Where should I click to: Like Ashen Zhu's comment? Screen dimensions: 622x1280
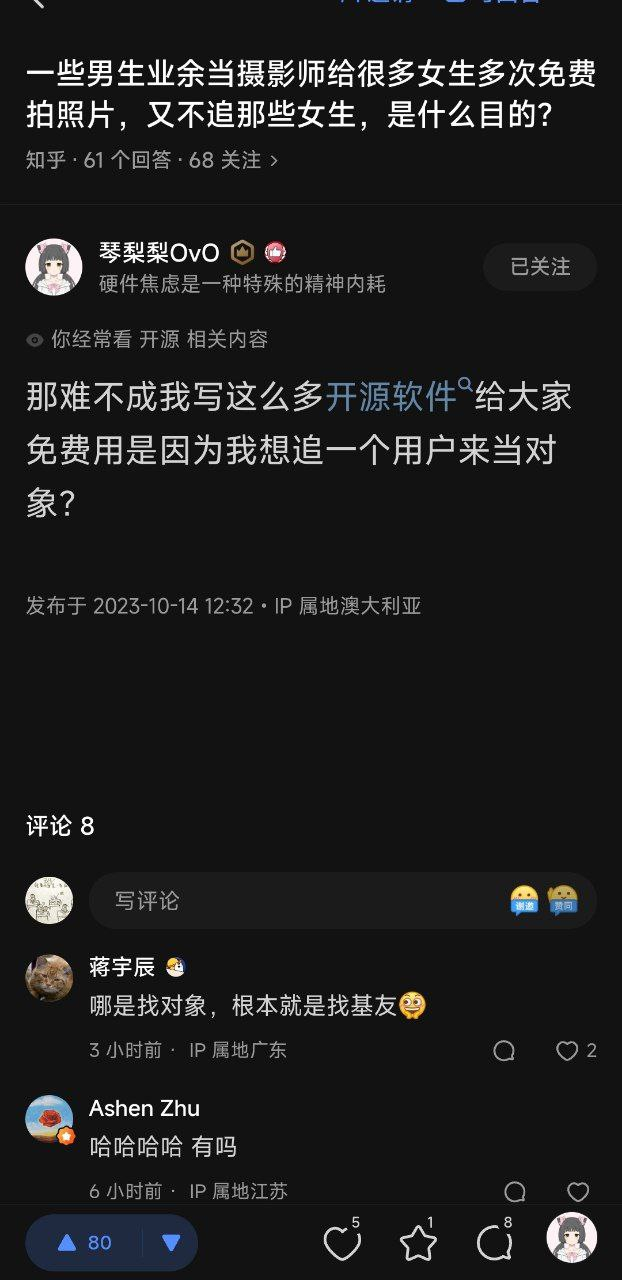pos(578,1191)
